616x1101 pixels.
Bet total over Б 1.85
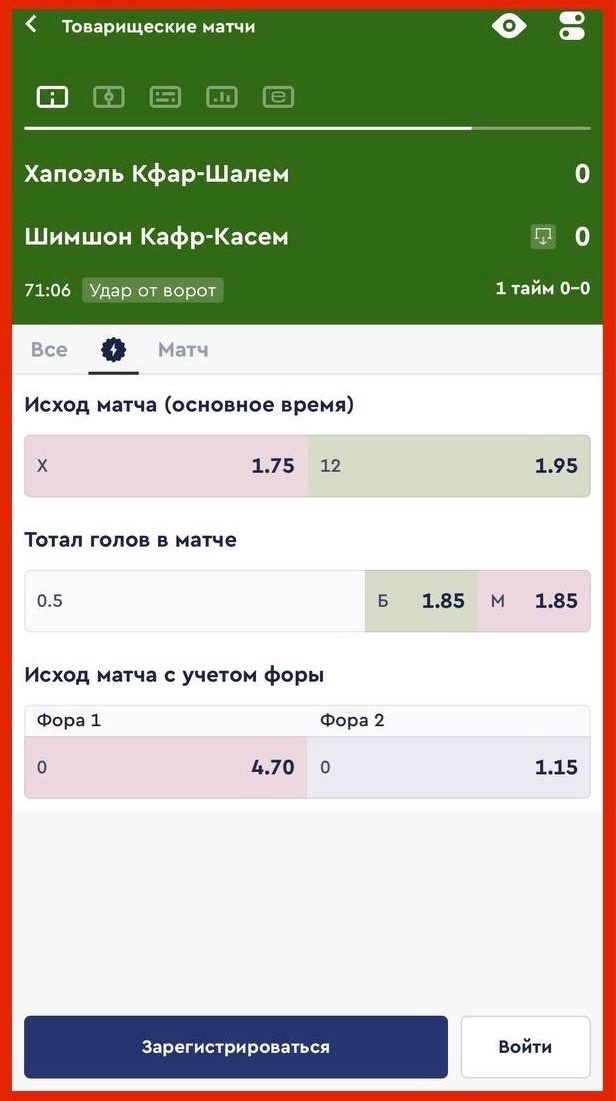pos(421,601)
